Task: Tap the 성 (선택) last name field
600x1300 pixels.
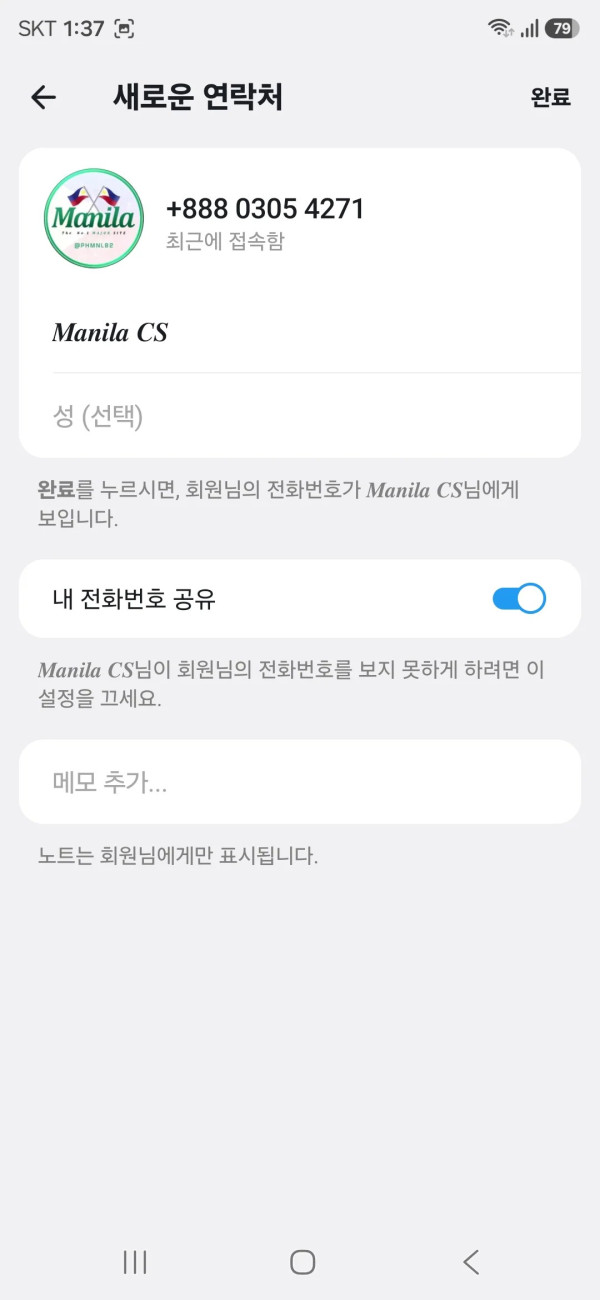Action: pyautogui.click(x=316, y=416)
